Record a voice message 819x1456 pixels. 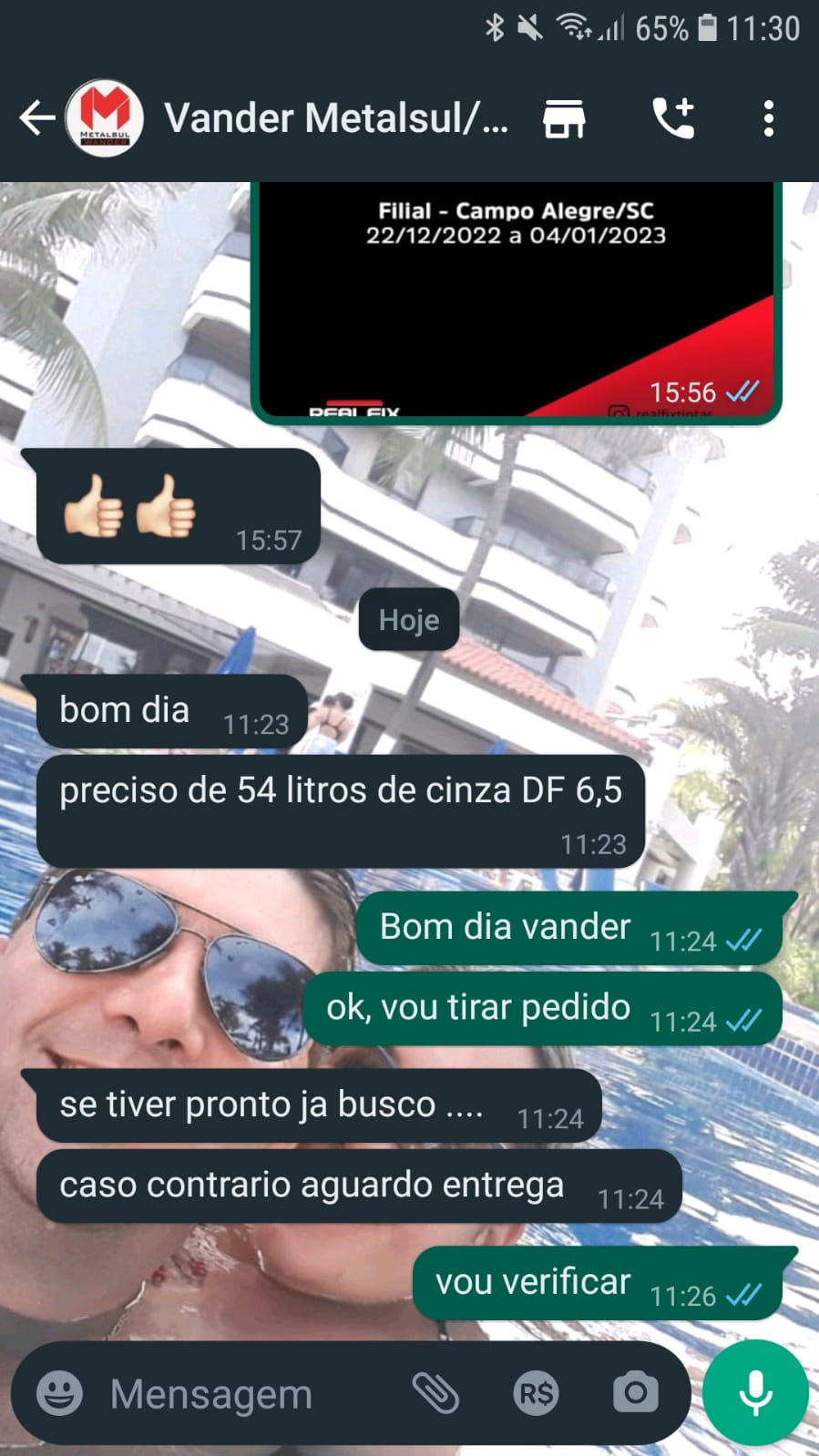point(755,1393)
